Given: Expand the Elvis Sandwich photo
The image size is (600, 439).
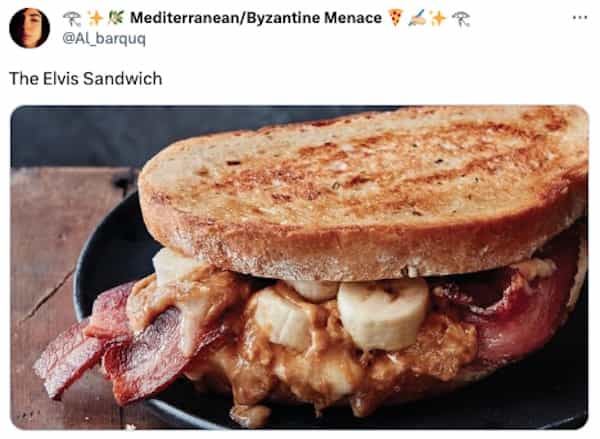Looking at the screenshot, I should pyautogui.click(x=299, y=267).
